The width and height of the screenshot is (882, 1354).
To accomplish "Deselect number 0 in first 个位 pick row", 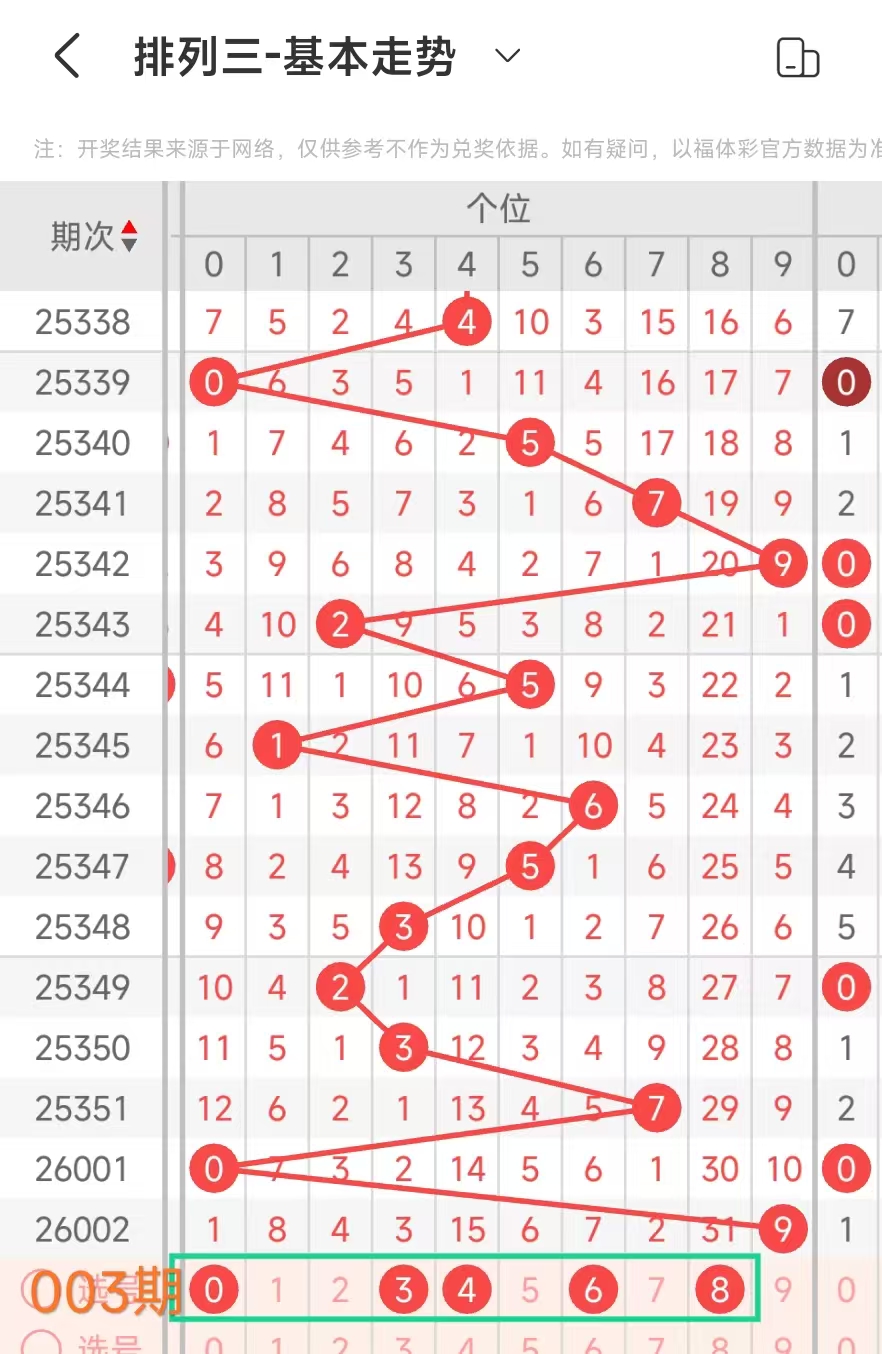I will [214, 1291].
